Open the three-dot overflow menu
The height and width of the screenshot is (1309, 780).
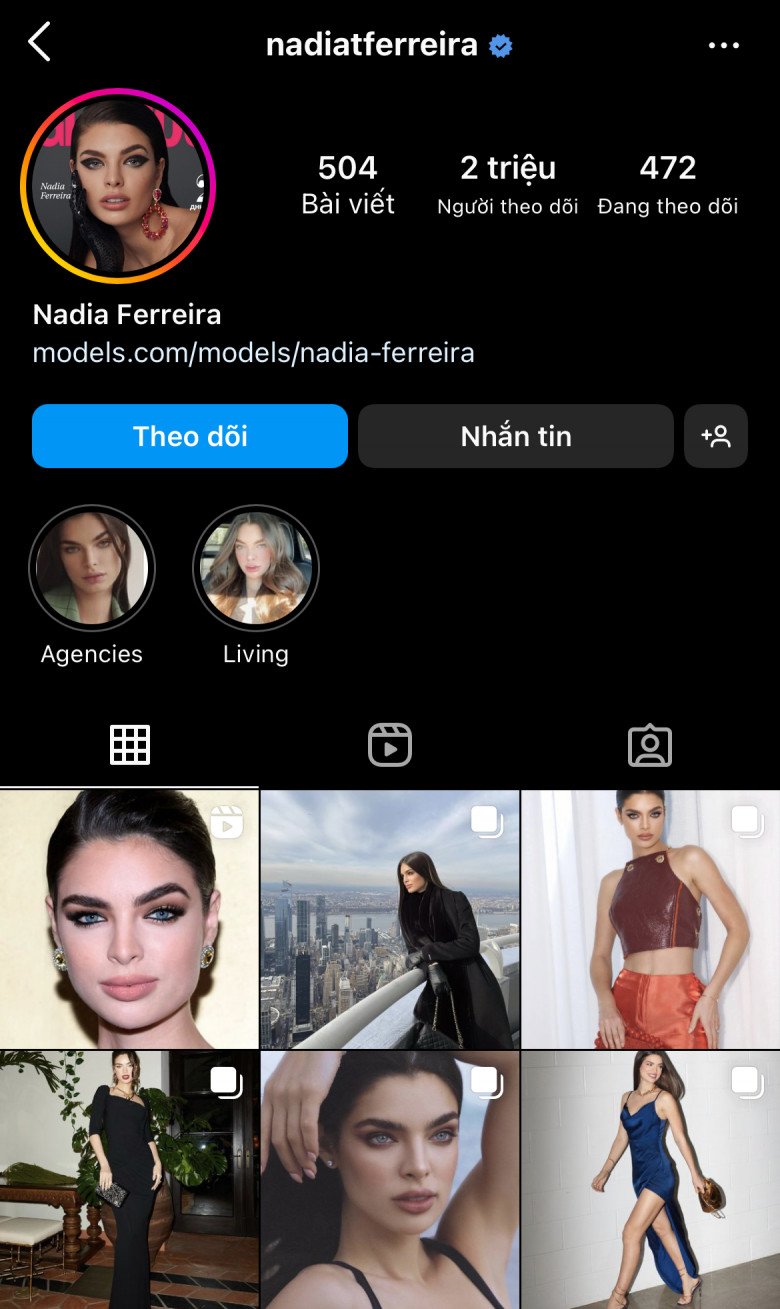click(723, 45)
